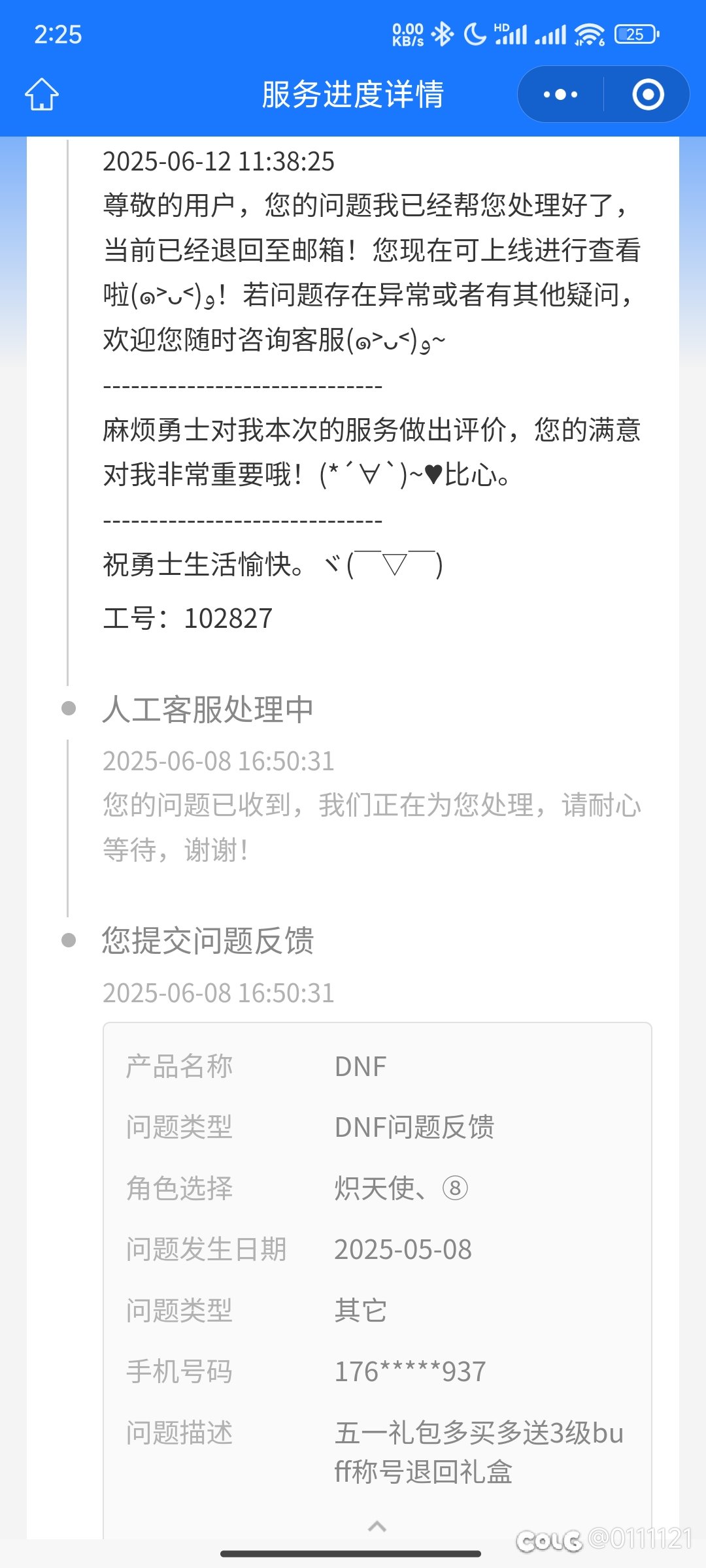The height and width of the screenshot is (1568, 706).
Task: Close the mini program with circle button
Action: [x=648, y=95]
